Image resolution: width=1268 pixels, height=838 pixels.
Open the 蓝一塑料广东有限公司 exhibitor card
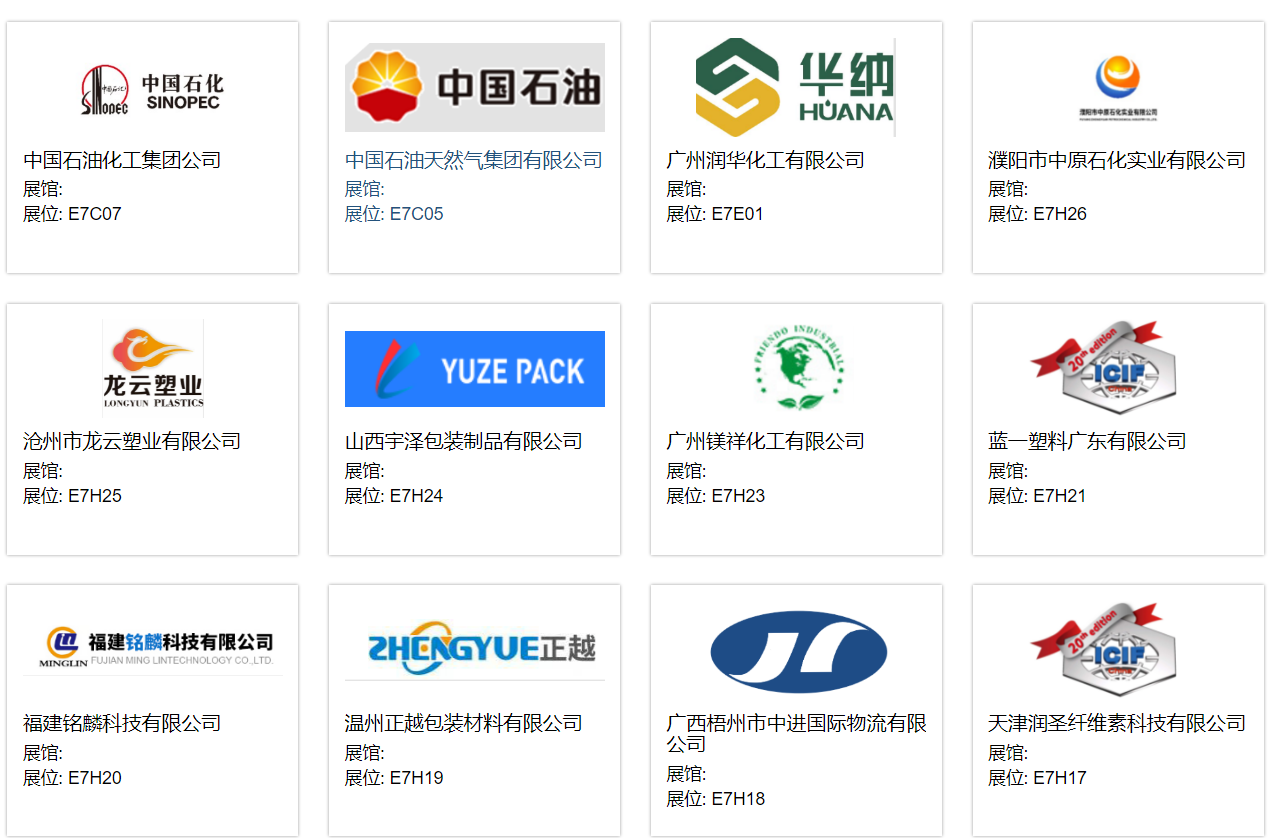(x=1087, y=441)
